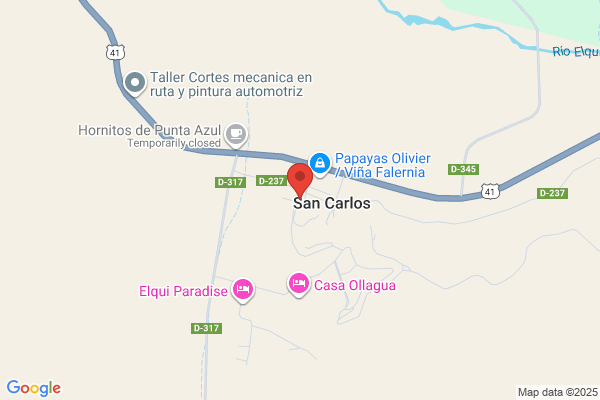
Task: Open the Papayas Olivier / Viña Falernia marker
Action: (320, 164)
